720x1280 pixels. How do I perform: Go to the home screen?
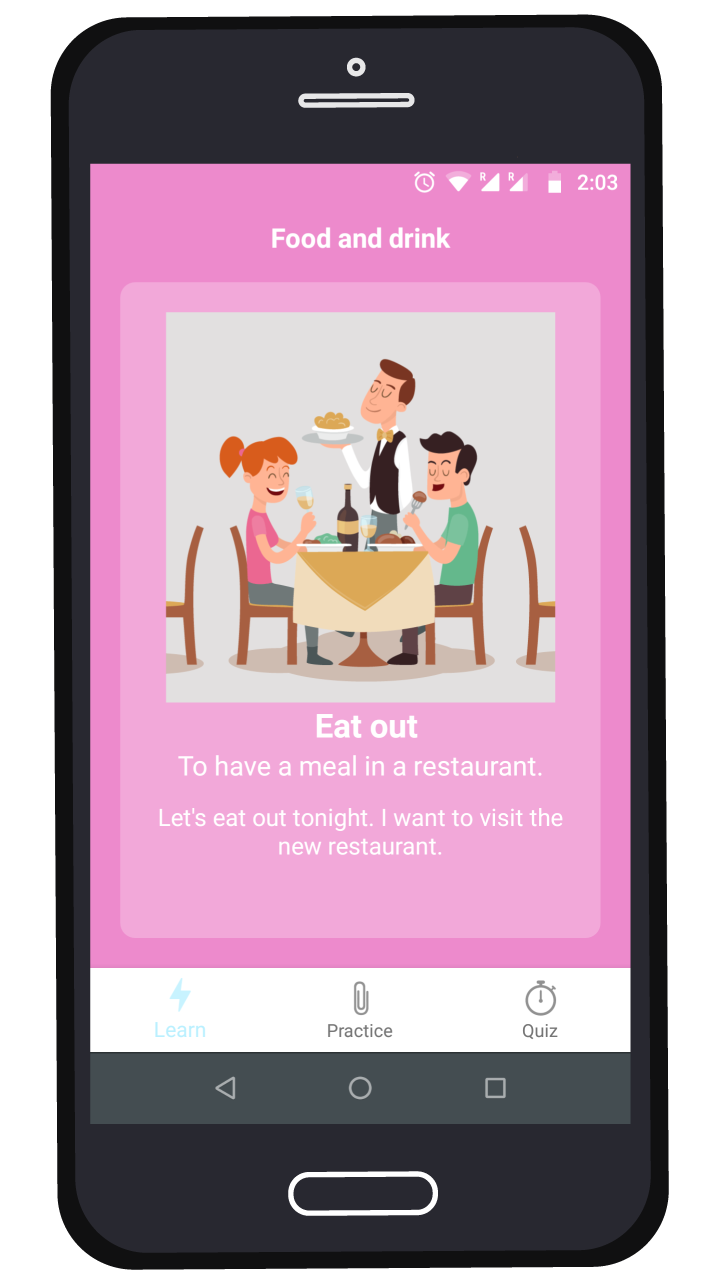(360, 1088)
